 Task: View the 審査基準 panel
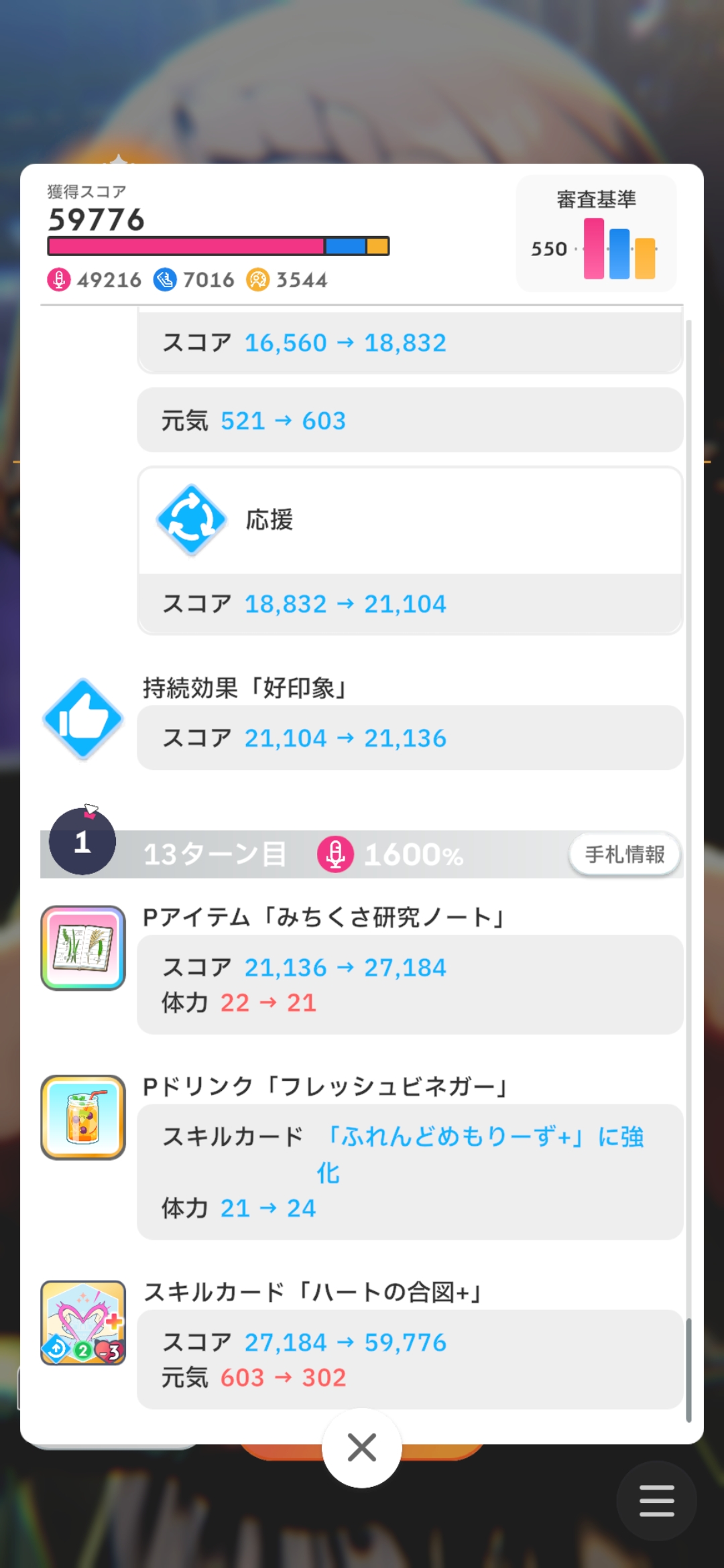[596, 234]
